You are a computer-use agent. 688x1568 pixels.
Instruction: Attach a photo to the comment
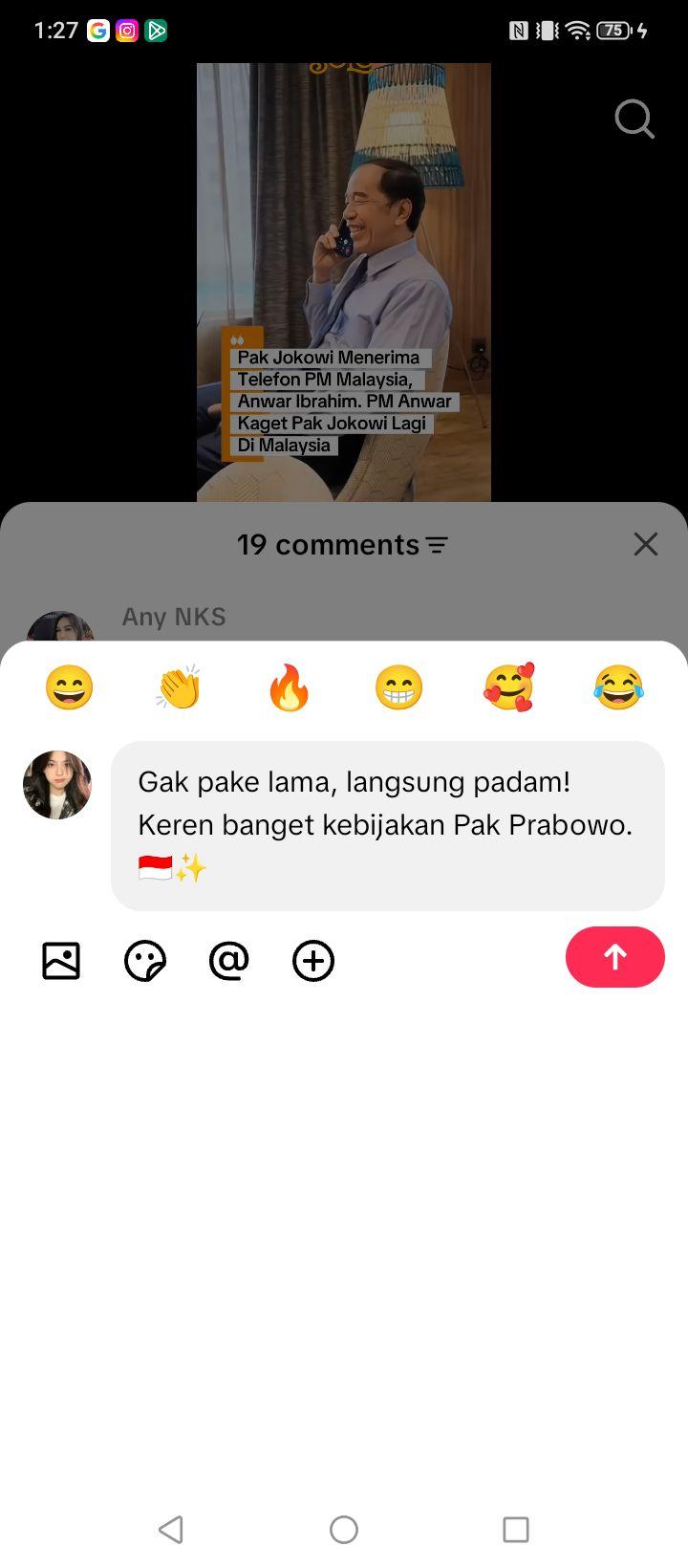61,961
